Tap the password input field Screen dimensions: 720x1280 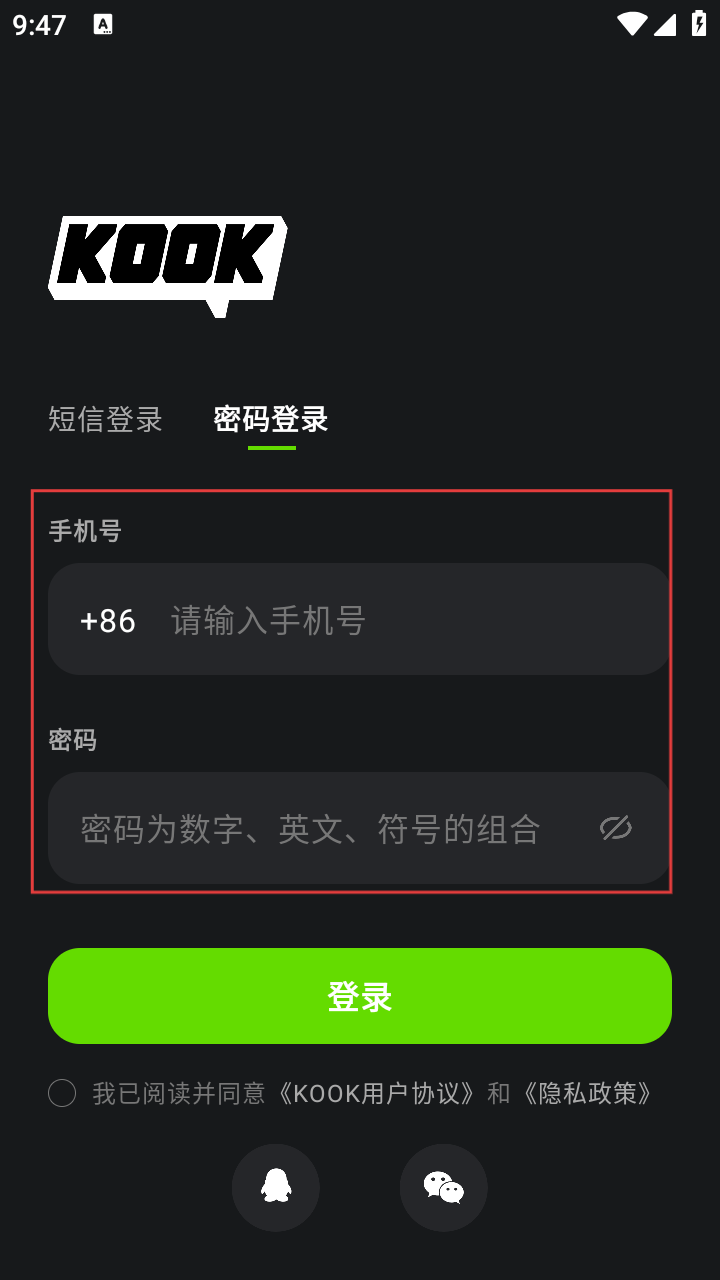320,829
